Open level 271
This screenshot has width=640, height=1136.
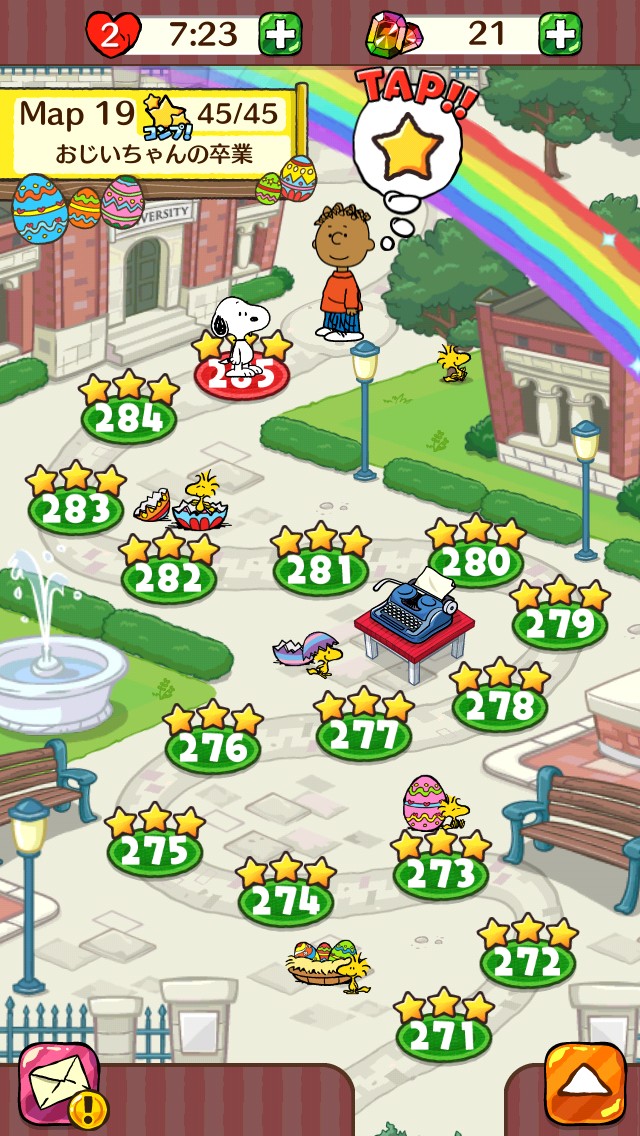tap(444, 1036)
